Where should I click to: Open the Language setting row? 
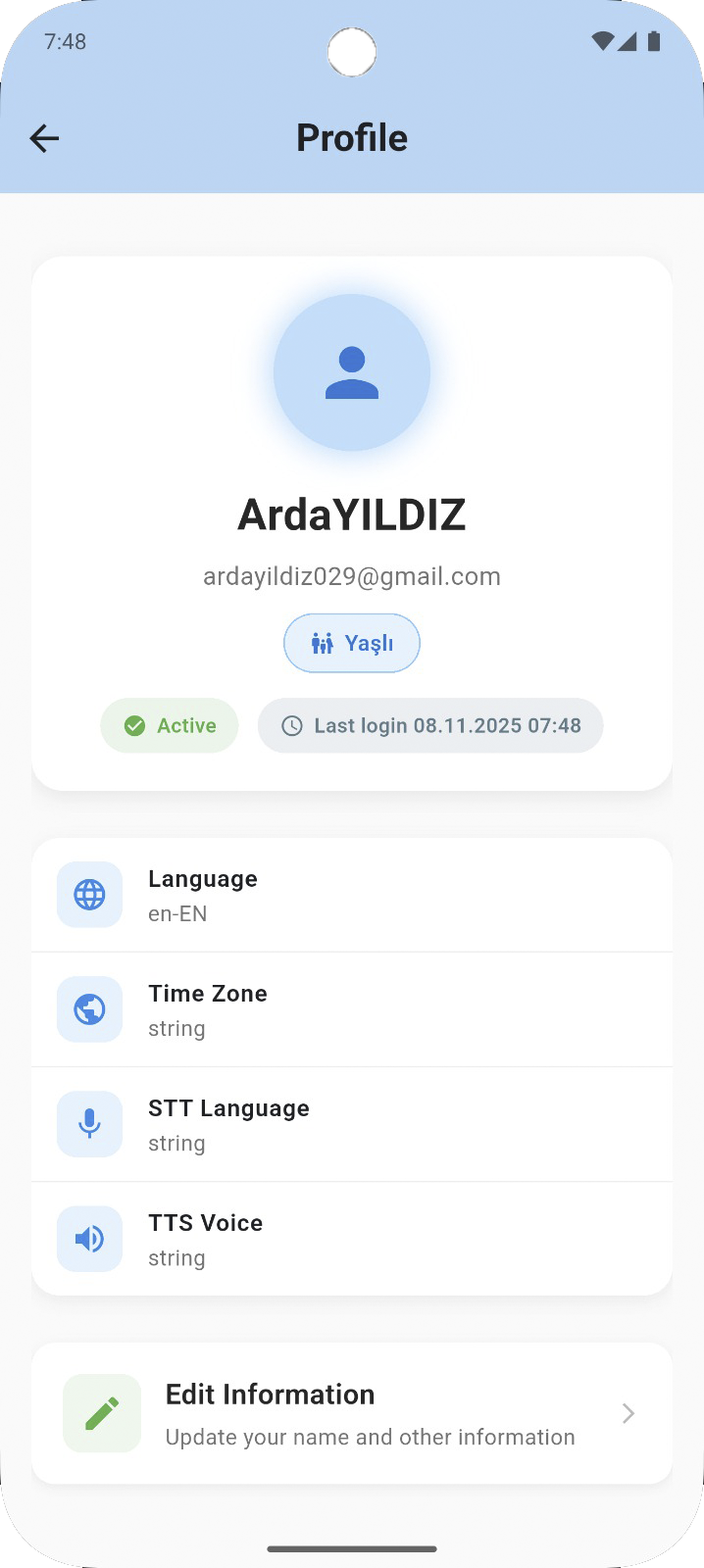352,895
